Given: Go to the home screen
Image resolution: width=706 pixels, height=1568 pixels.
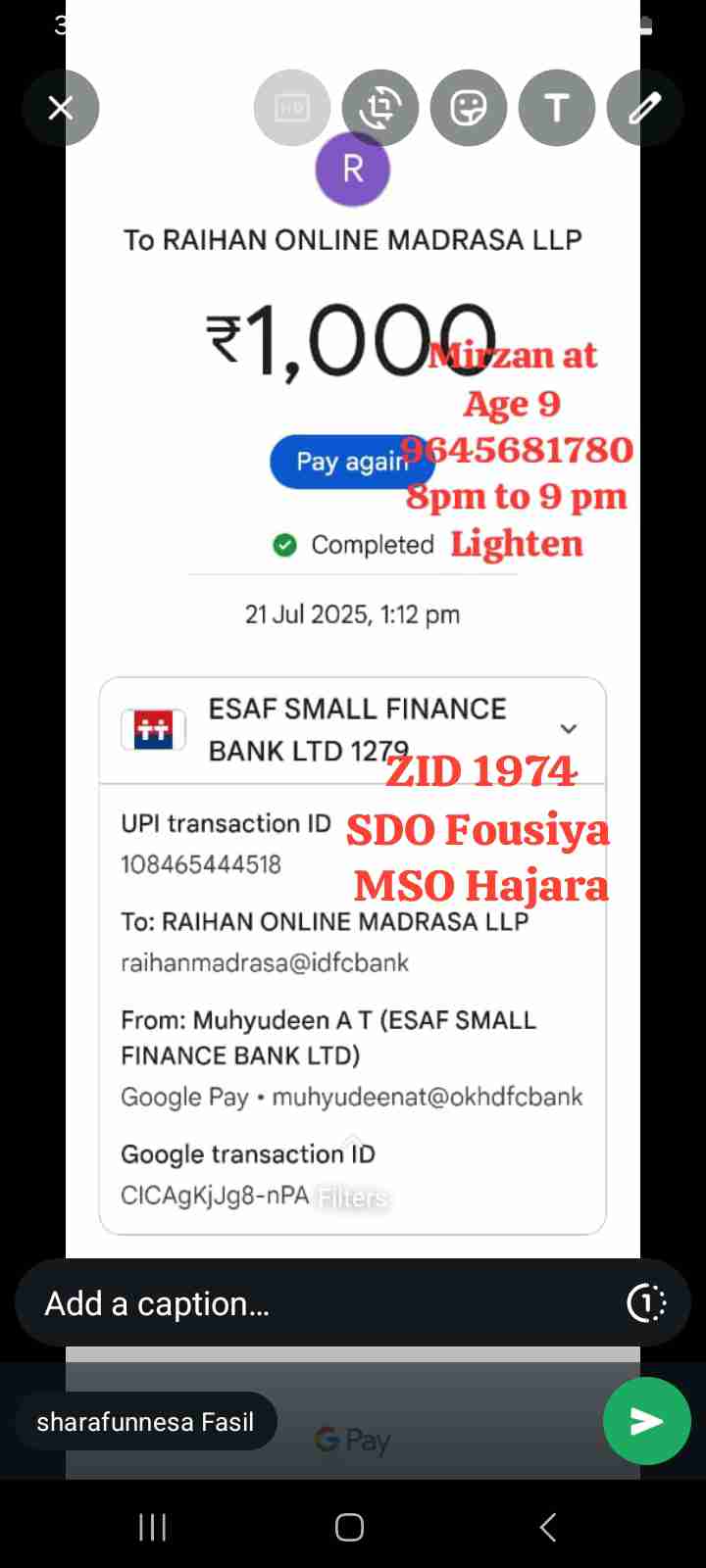Looking at the screenshot, I should click(350, 1527).
